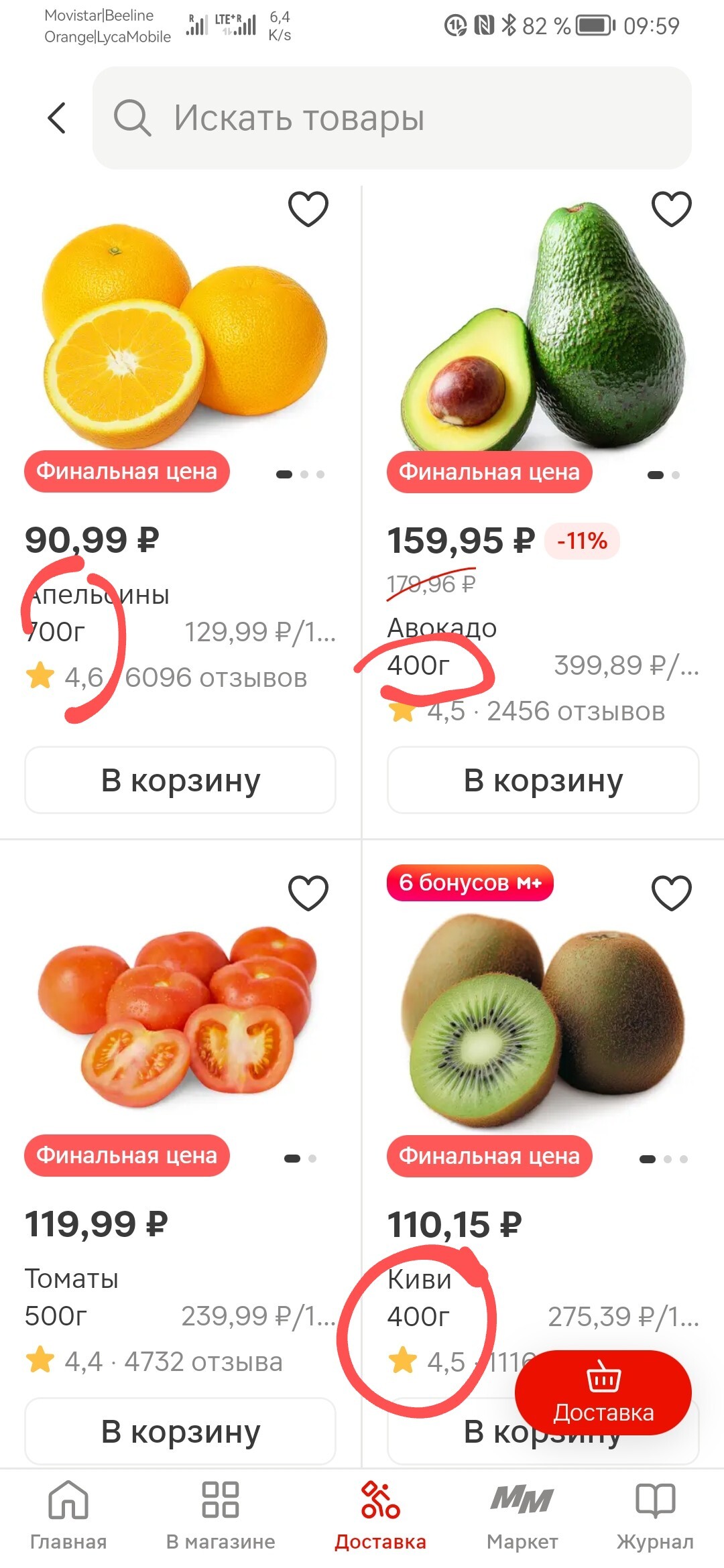Favorite the Киви product with heart
The image size is (724, 1568).
click(x=671, y=893)
